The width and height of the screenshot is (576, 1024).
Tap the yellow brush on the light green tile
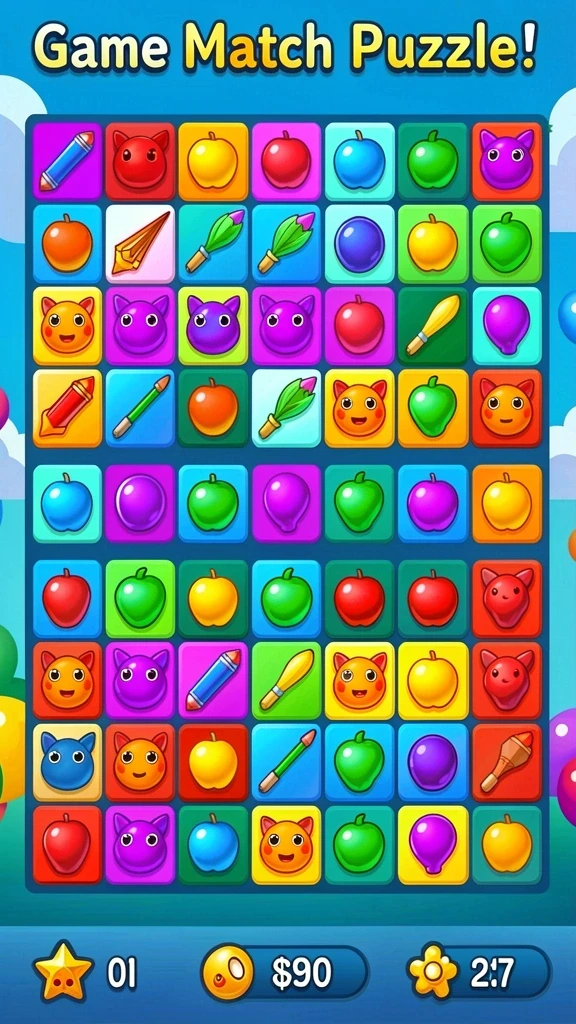(x=286, y=680)
